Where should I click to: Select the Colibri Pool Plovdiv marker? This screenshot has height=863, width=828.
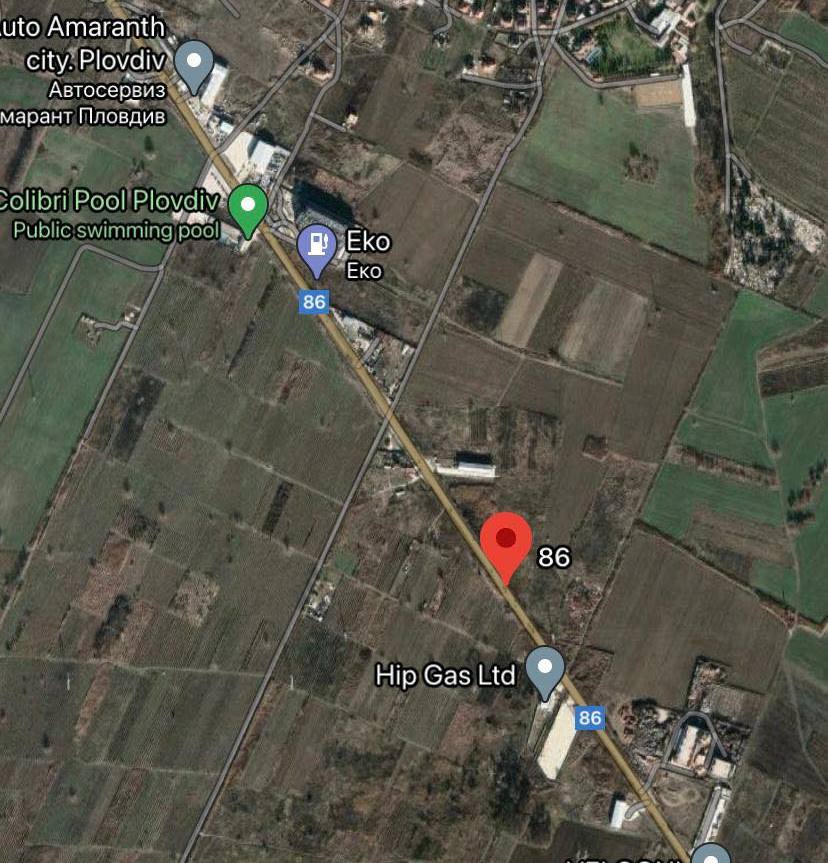click(x=246, y=206)
